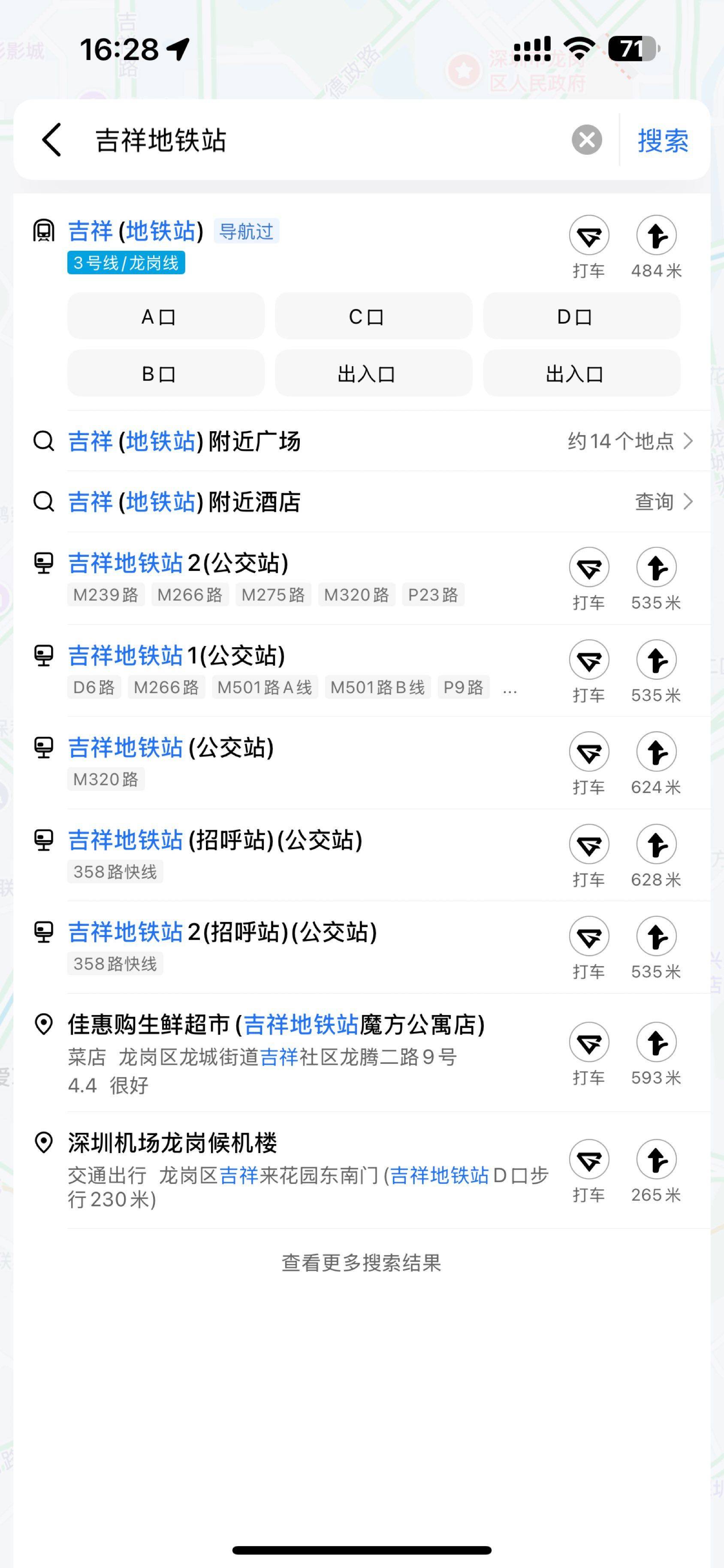
Task: Go back using the arrow icon
Action: tap(52, 140)
